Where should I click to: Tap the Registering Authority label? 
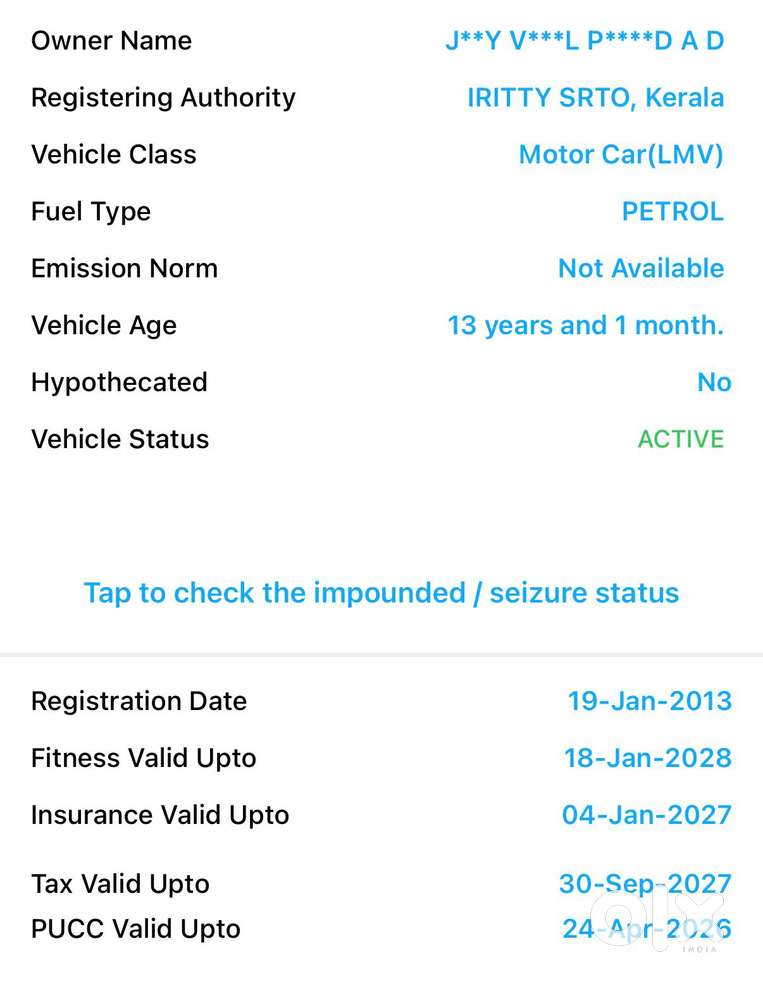coord(163,97)
